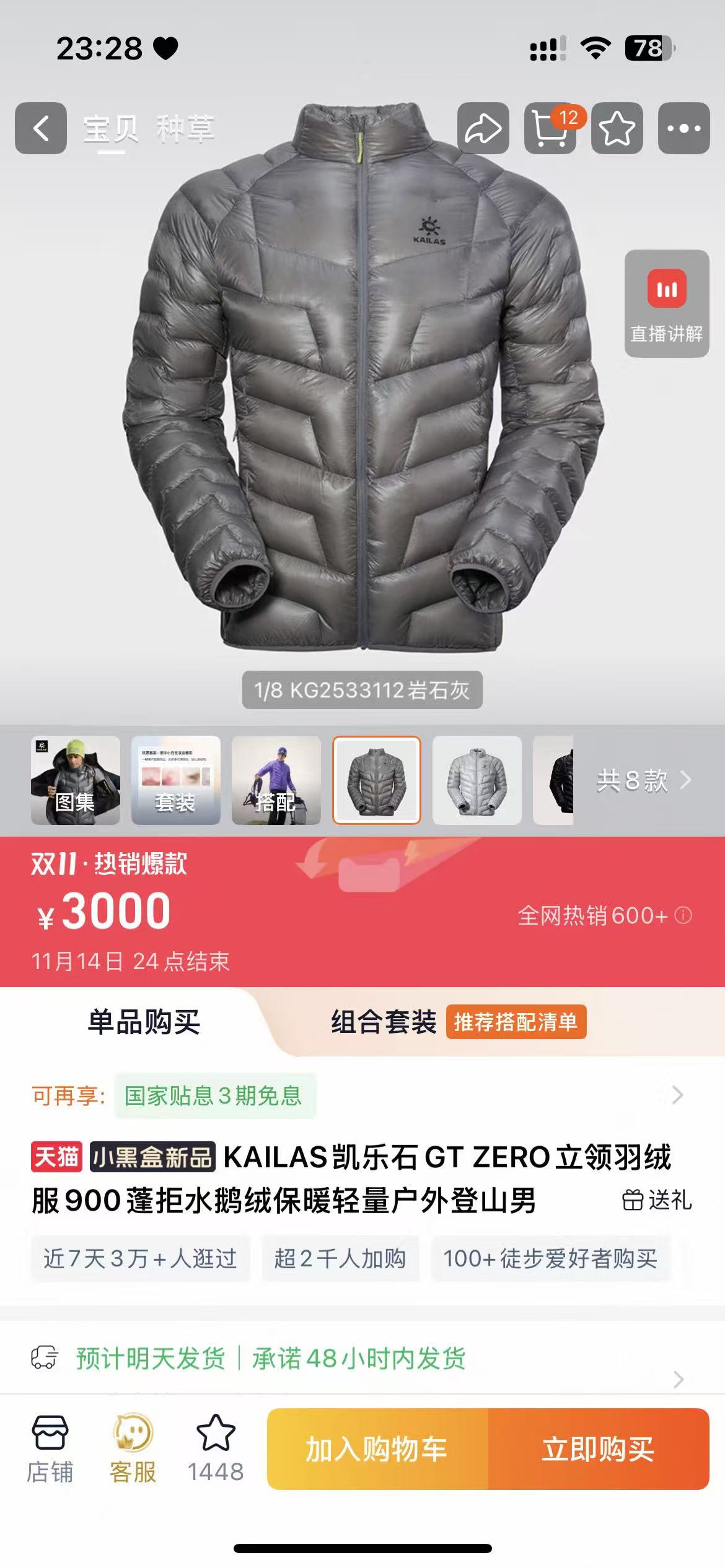The width and height of the screenshot is (725, 1568).
Task: View the 搭配 outfit thumbnail
Action: point(276,780)
